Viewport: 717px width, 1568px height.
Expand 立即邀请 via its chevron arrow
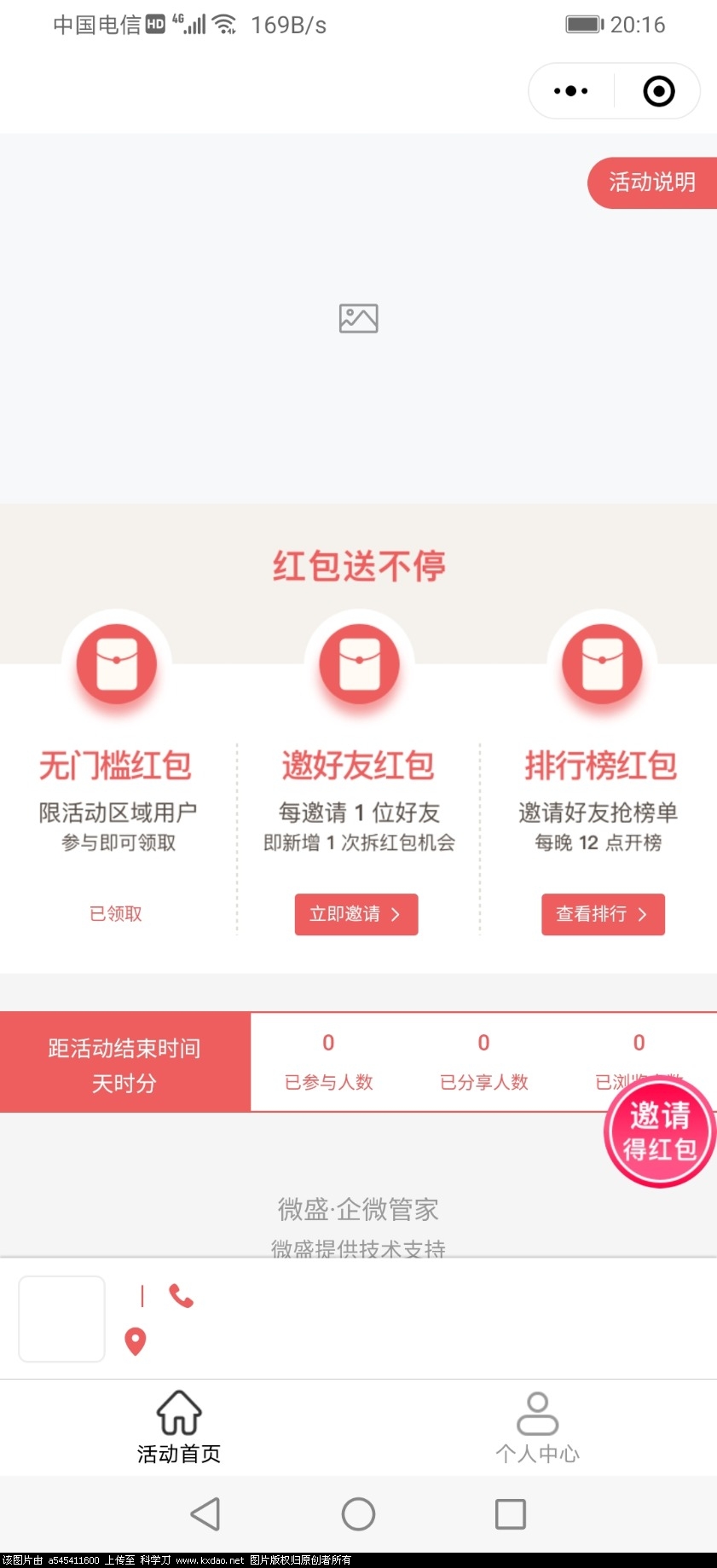click(x=395, y=914)
